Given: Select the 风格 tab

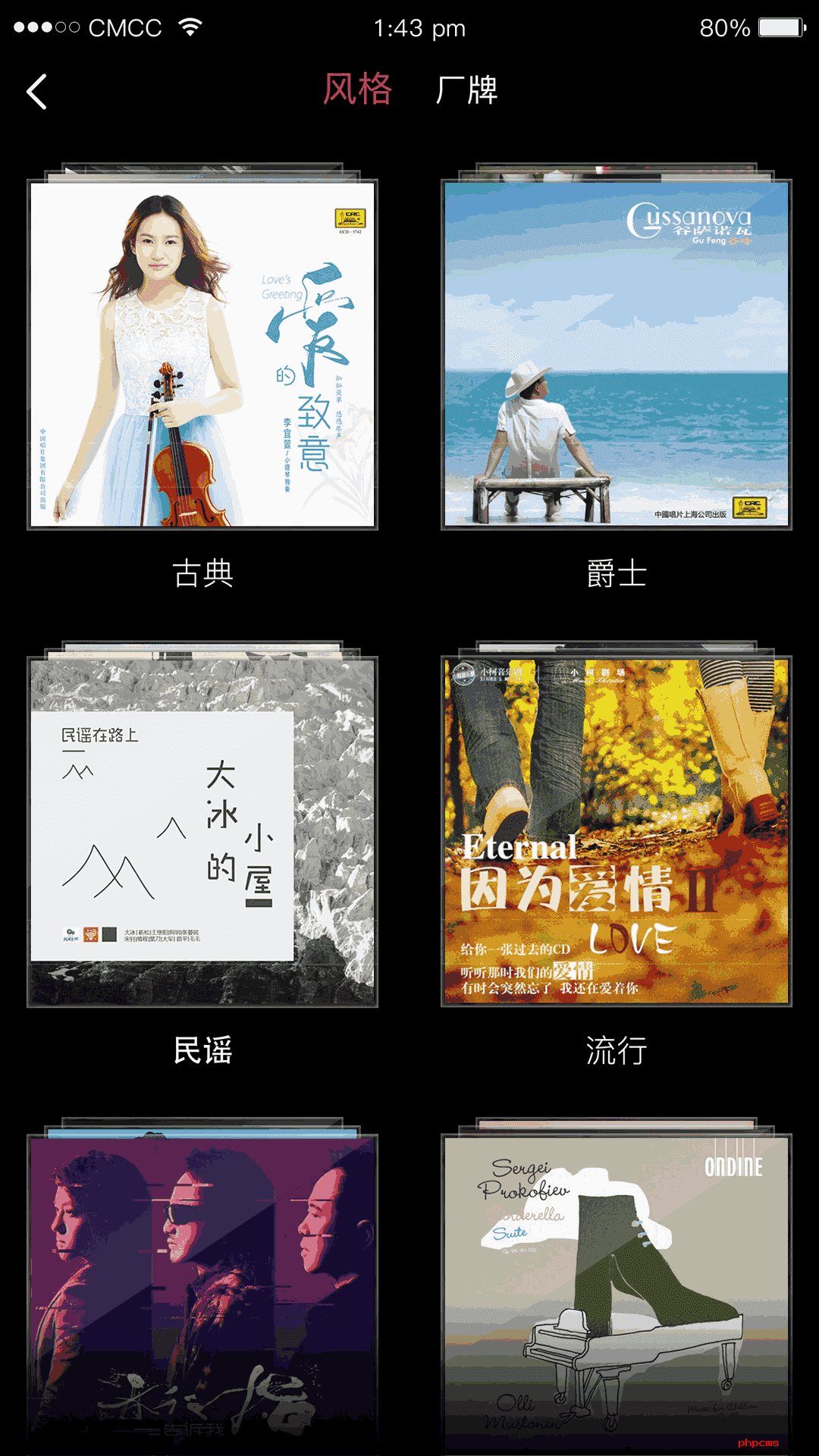Looking at the screenshot, I should (357, 89).
